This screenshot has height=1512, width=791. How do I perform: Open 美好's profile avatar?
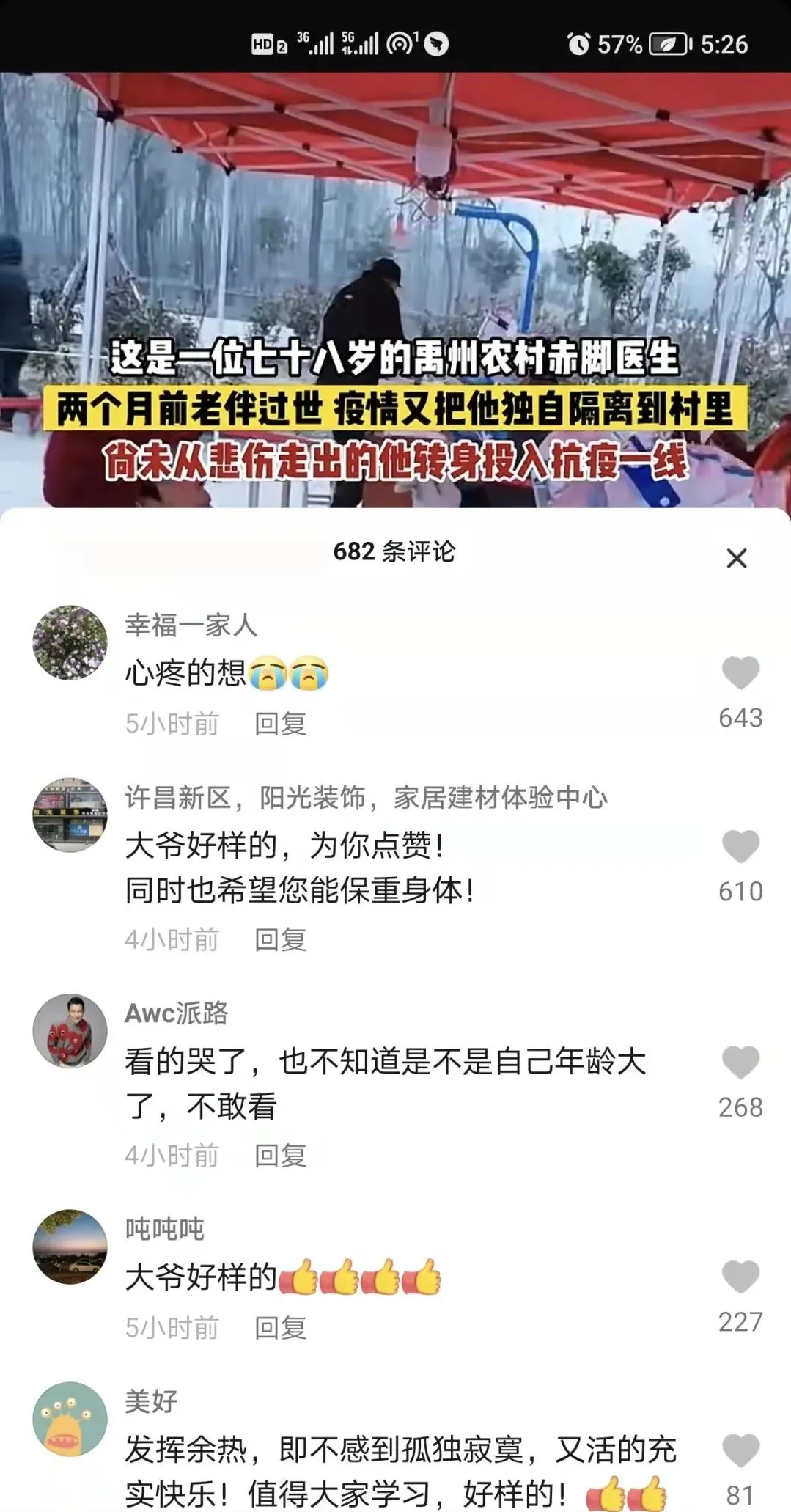click(70, 1419)
